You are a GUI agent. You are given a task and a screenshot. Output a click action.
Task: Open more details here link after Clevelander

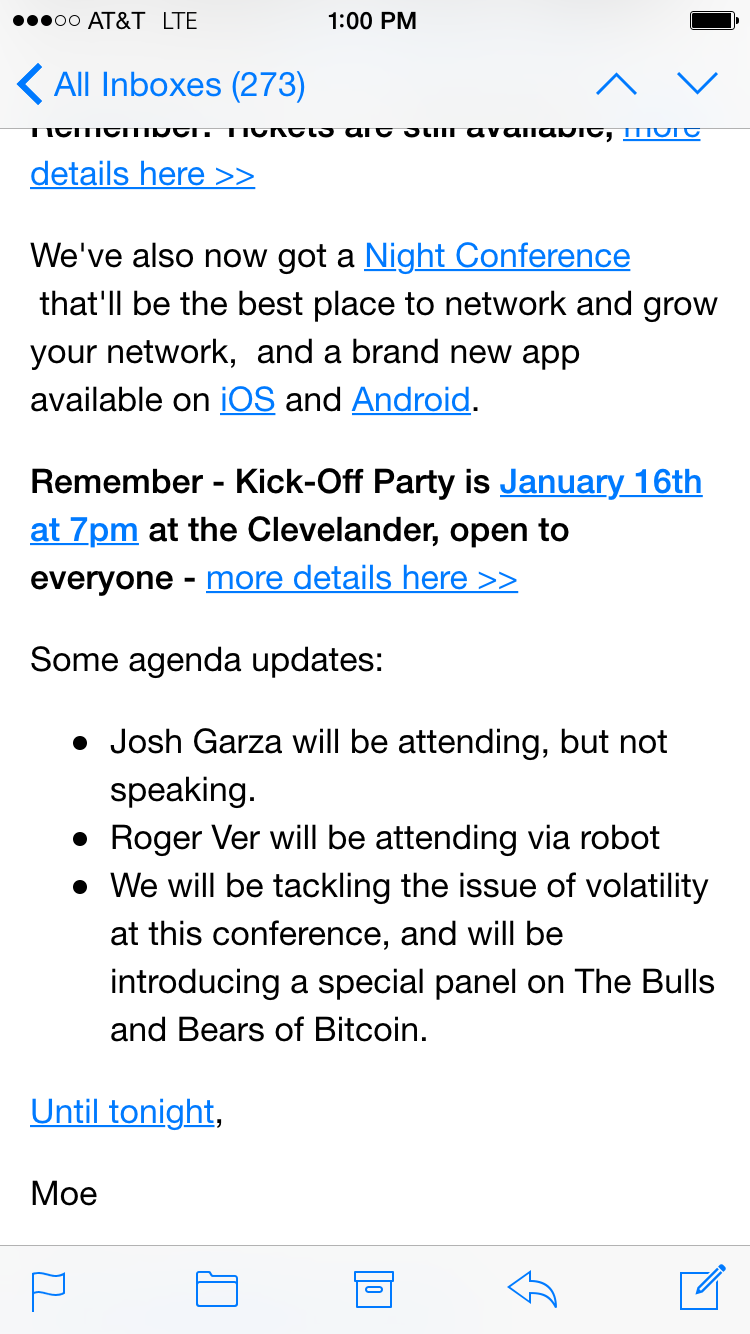[x=362, y=578]
